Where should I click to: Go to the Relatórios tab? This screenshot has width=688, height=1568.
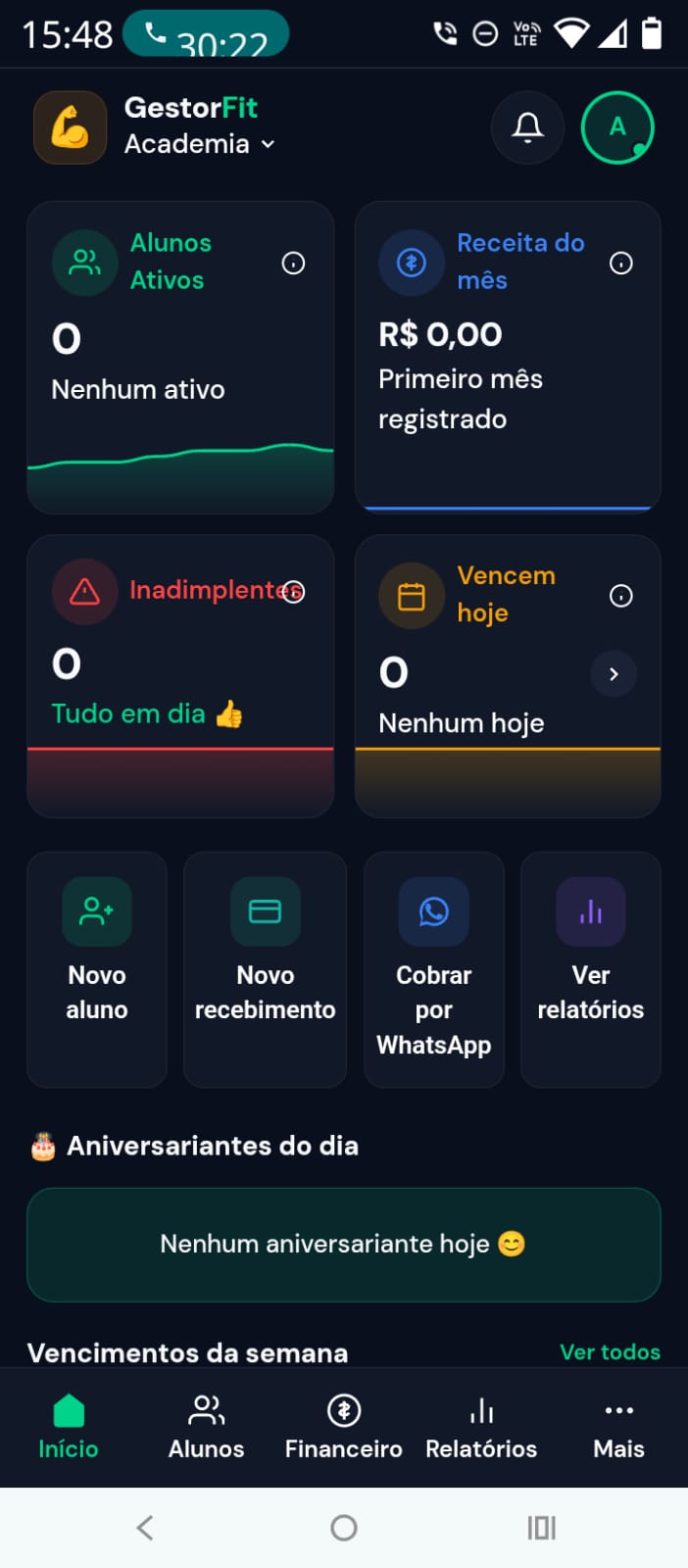pyautogui.click(x=481, y=1428)
